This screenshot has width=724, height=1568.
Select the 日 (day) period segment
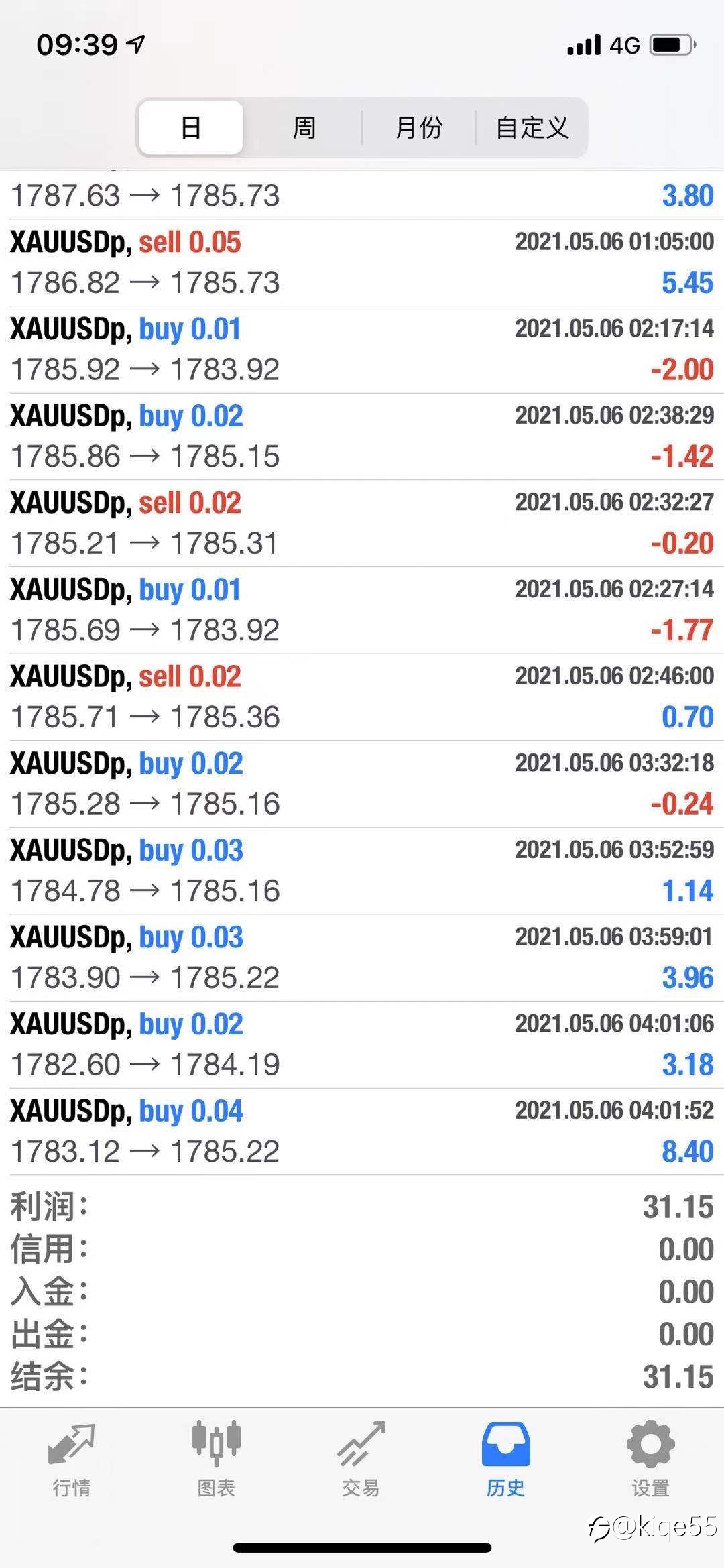(191, 127)
